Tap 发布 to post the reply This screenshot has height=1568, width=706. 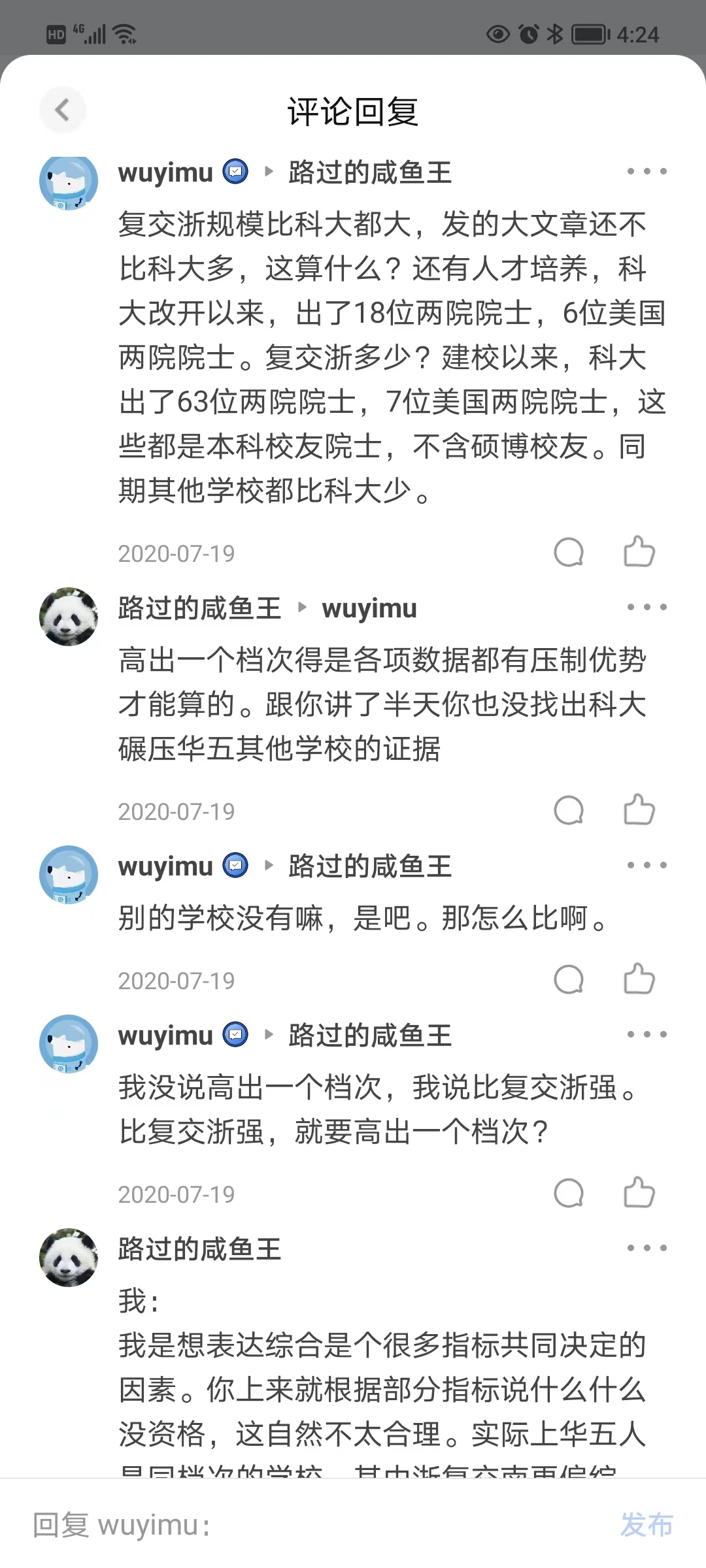(x=646, y=1525)
